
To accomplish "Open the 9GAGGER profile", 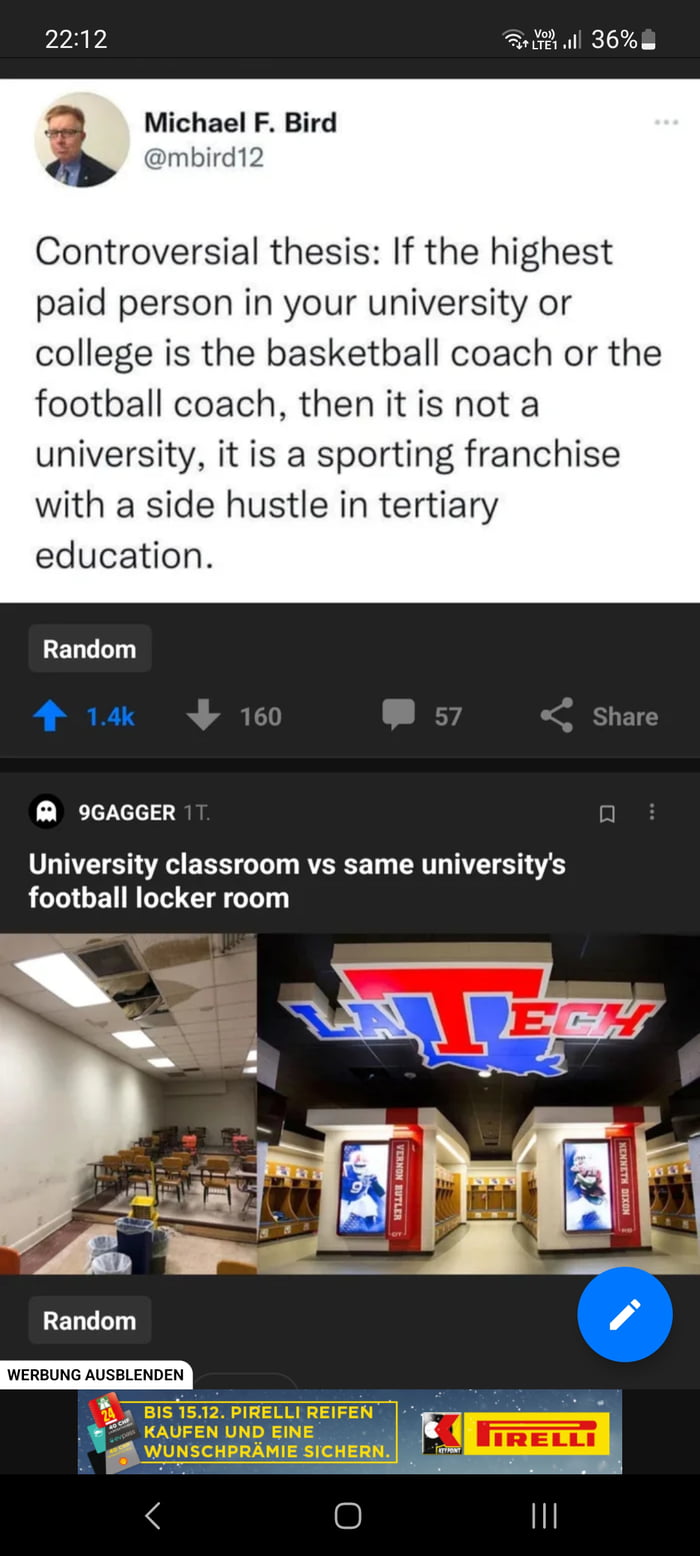I will click(x=126, y=813).
